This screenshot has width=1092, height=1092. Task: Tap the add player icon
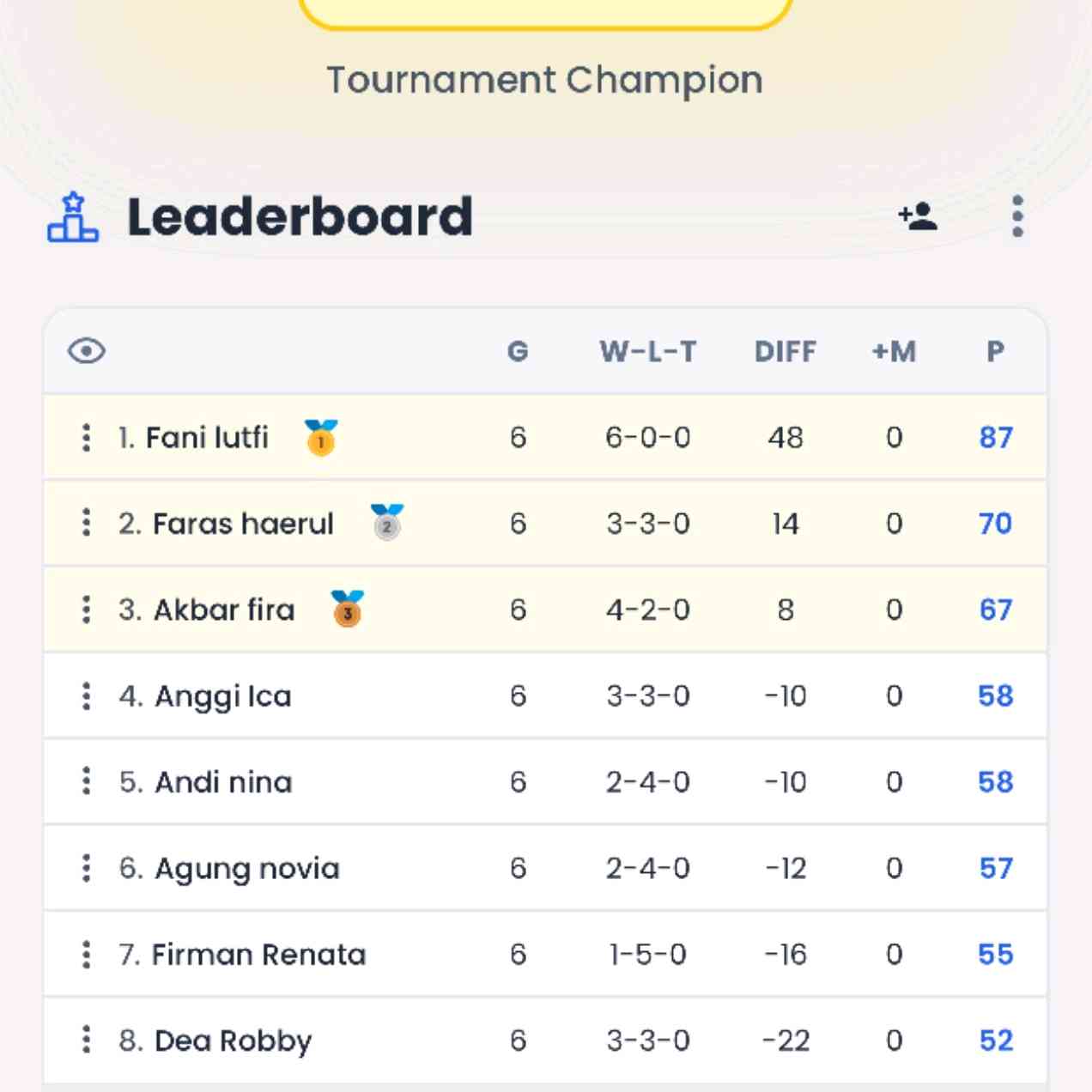[918, 215]
